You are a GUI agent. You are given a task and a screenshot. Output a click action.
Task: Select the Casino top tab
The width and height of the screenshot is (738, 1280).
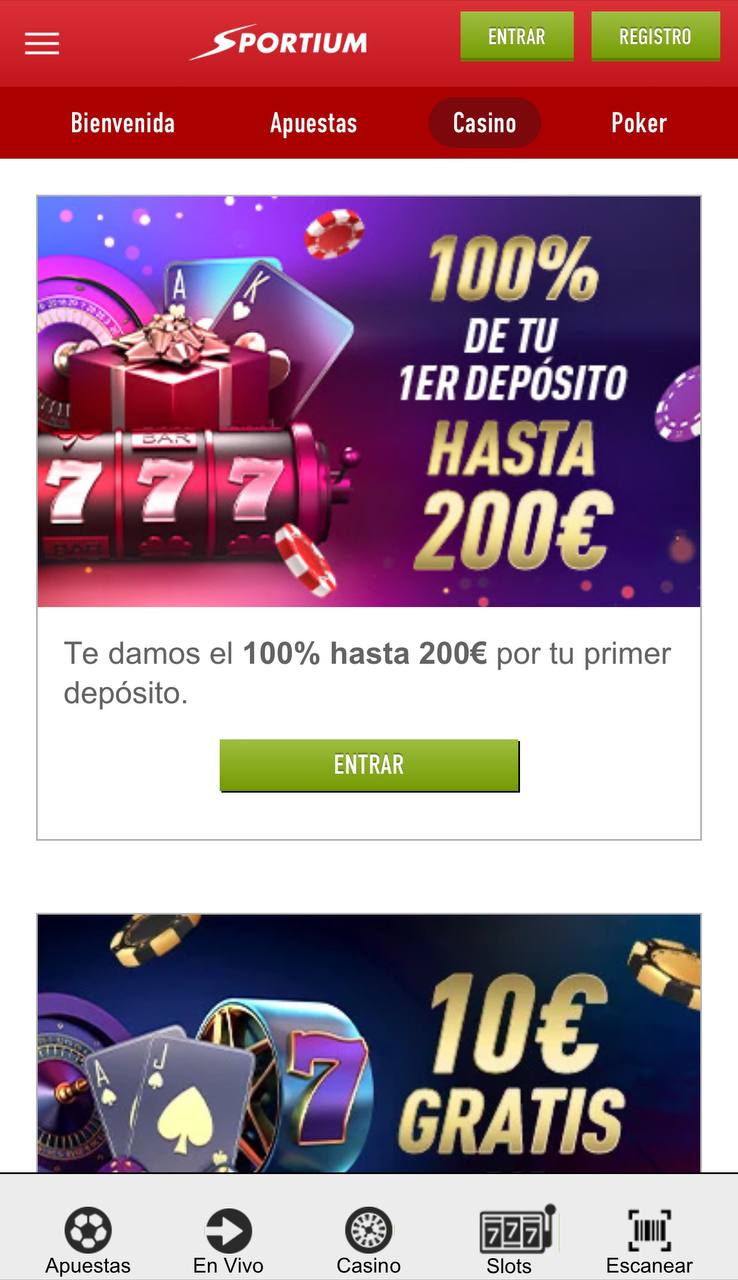click(484, 123)
